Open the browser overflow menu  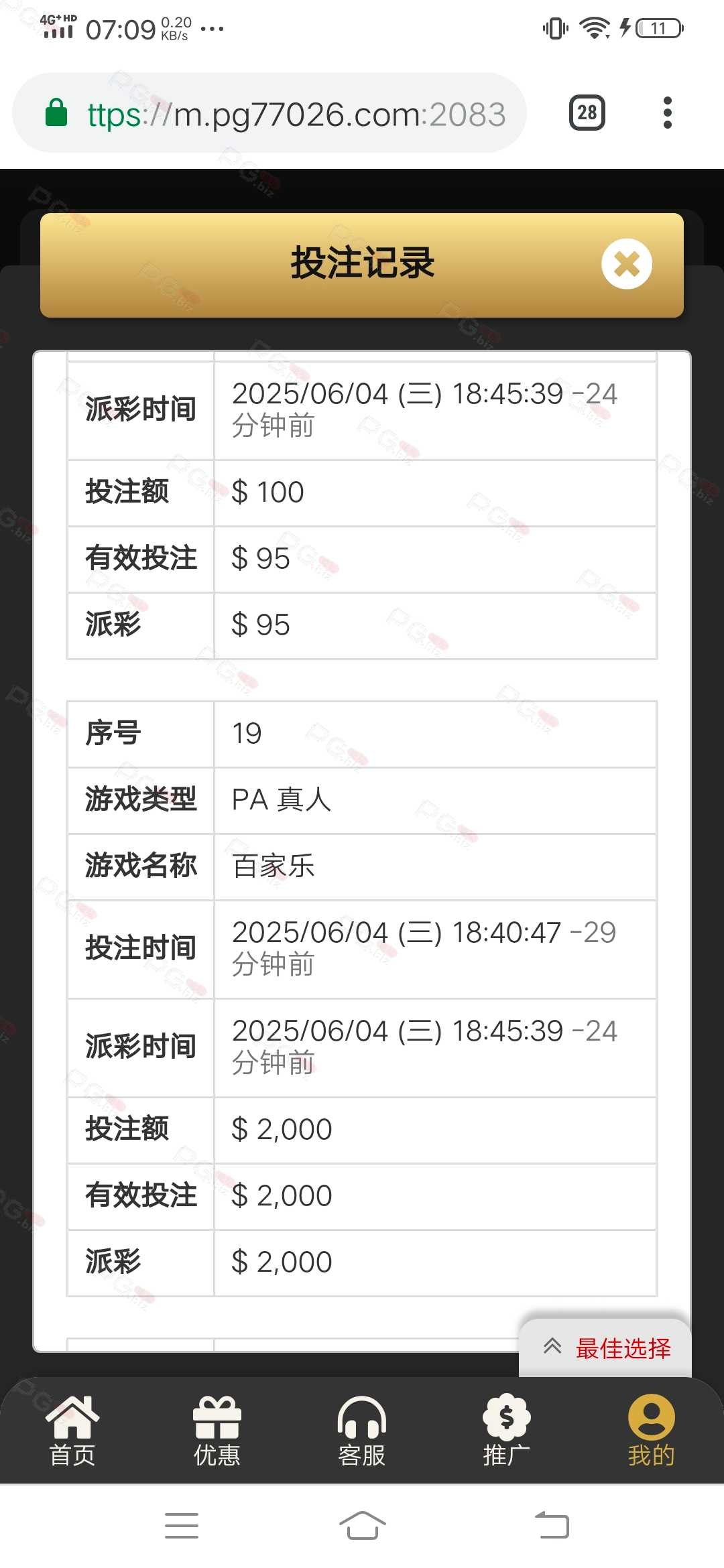(667, 113)
